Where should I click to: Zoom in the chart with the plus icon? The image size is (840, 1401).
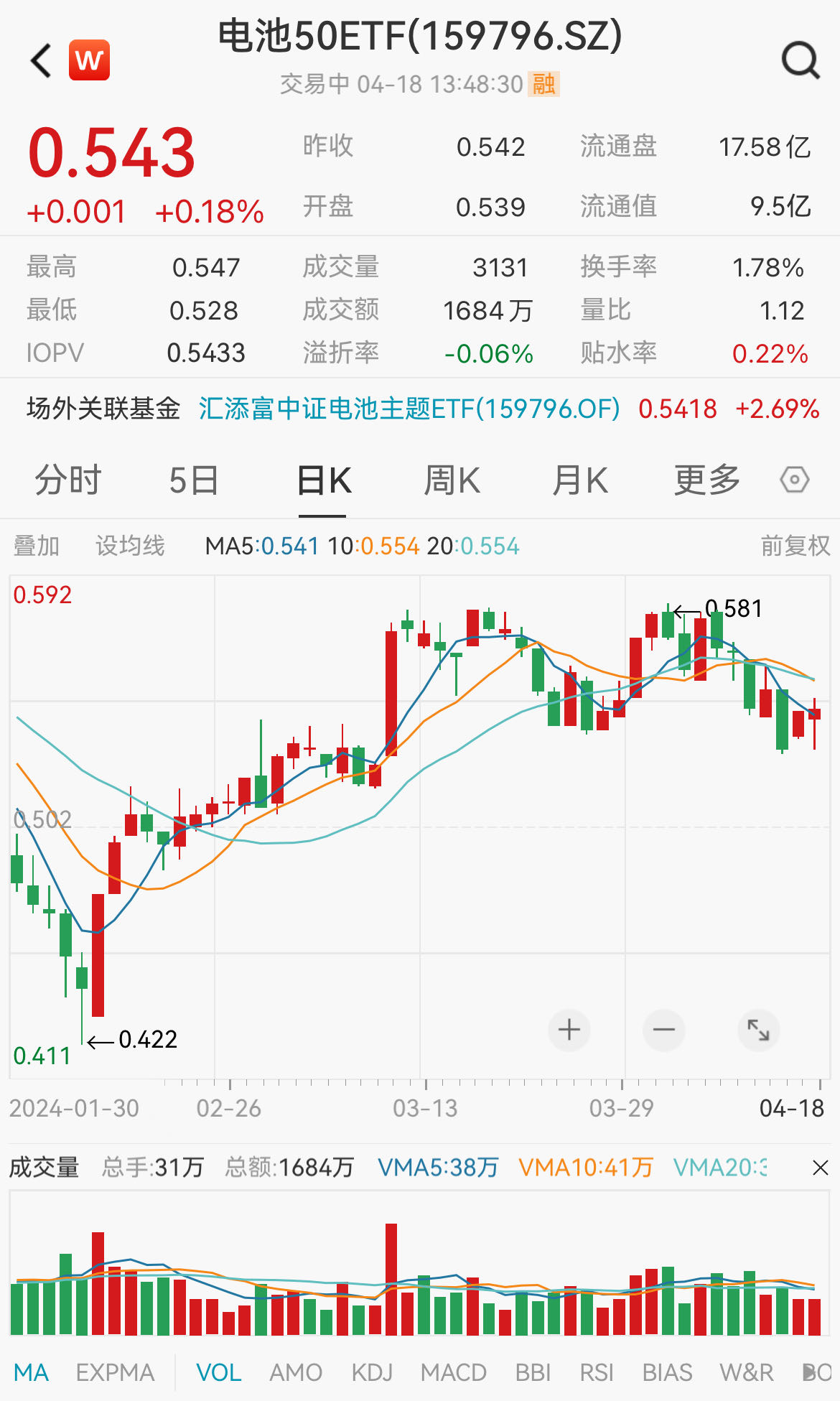[568, 1030]
